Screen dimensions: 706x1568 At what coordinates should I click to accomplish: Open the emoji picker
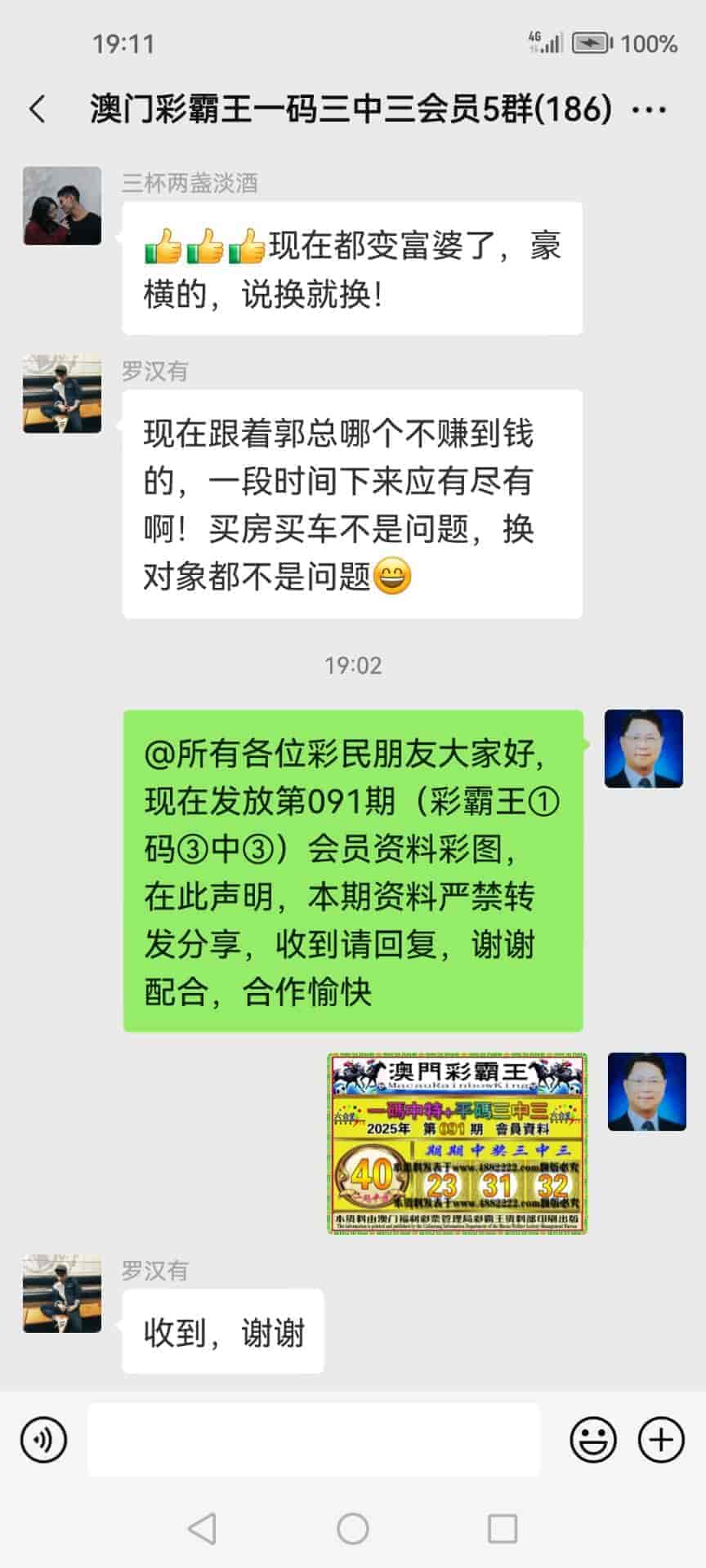593,1440
